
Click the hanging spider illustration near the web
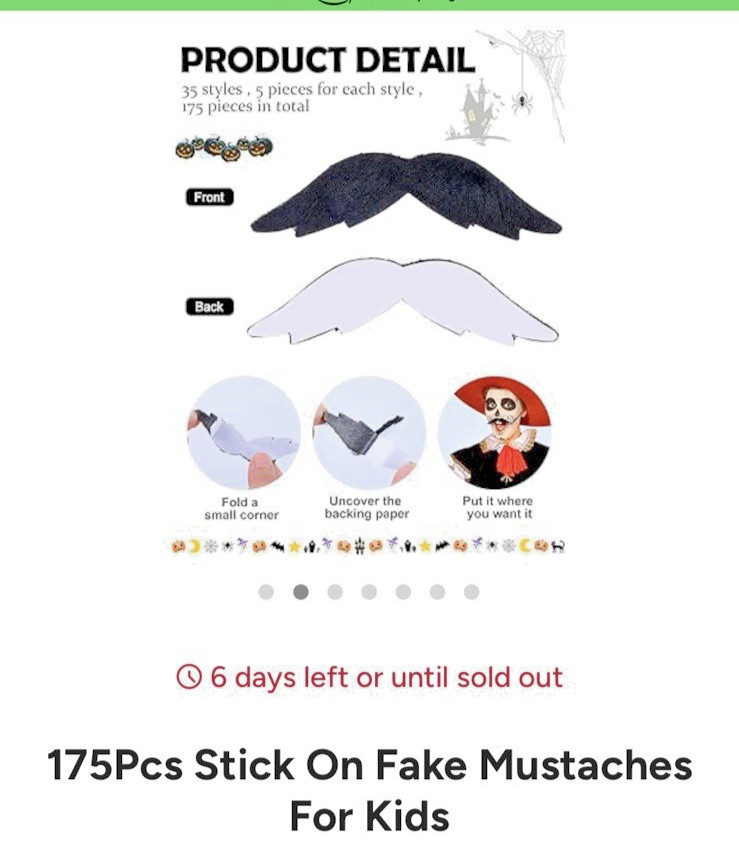coord(522,103)
